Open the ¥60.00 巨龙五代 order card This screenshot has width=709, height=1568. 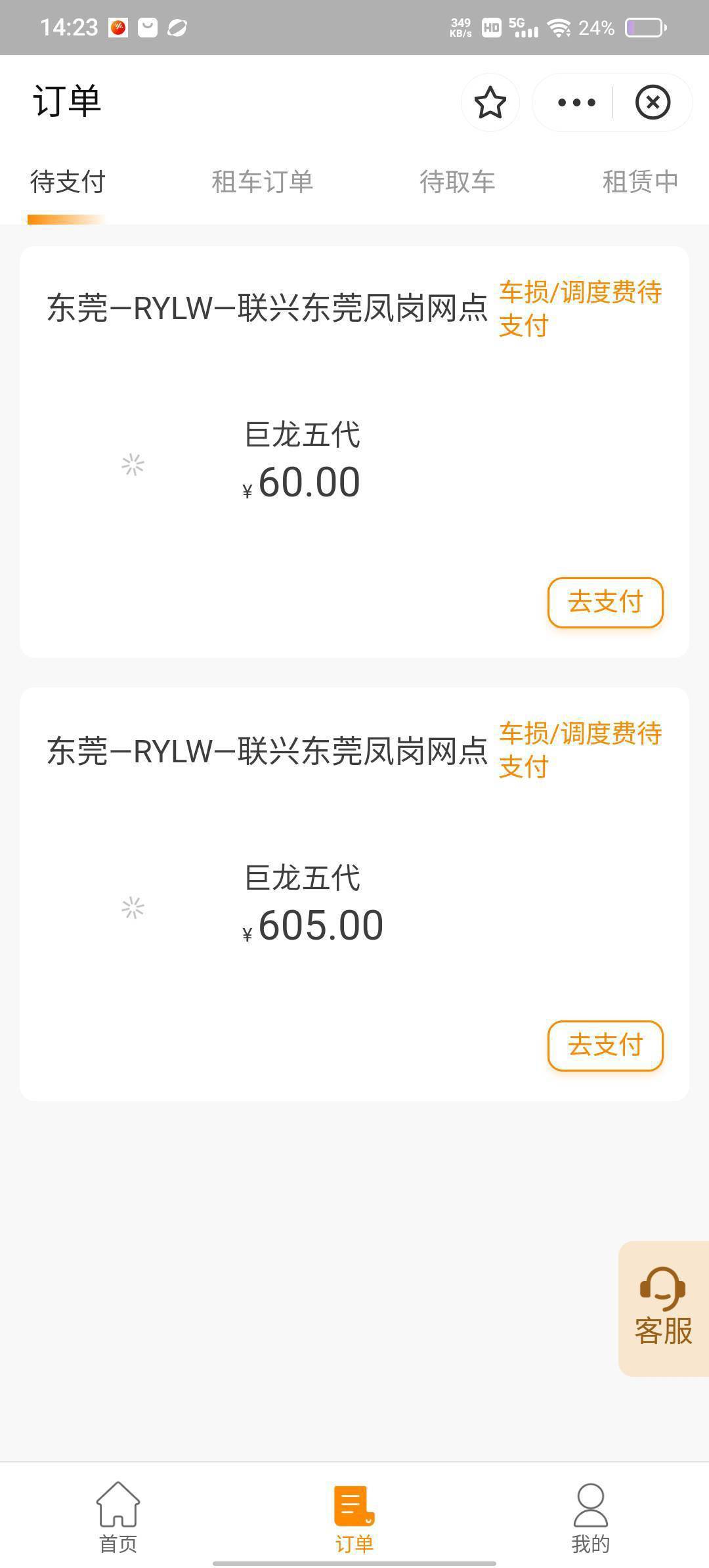point(354,452)
